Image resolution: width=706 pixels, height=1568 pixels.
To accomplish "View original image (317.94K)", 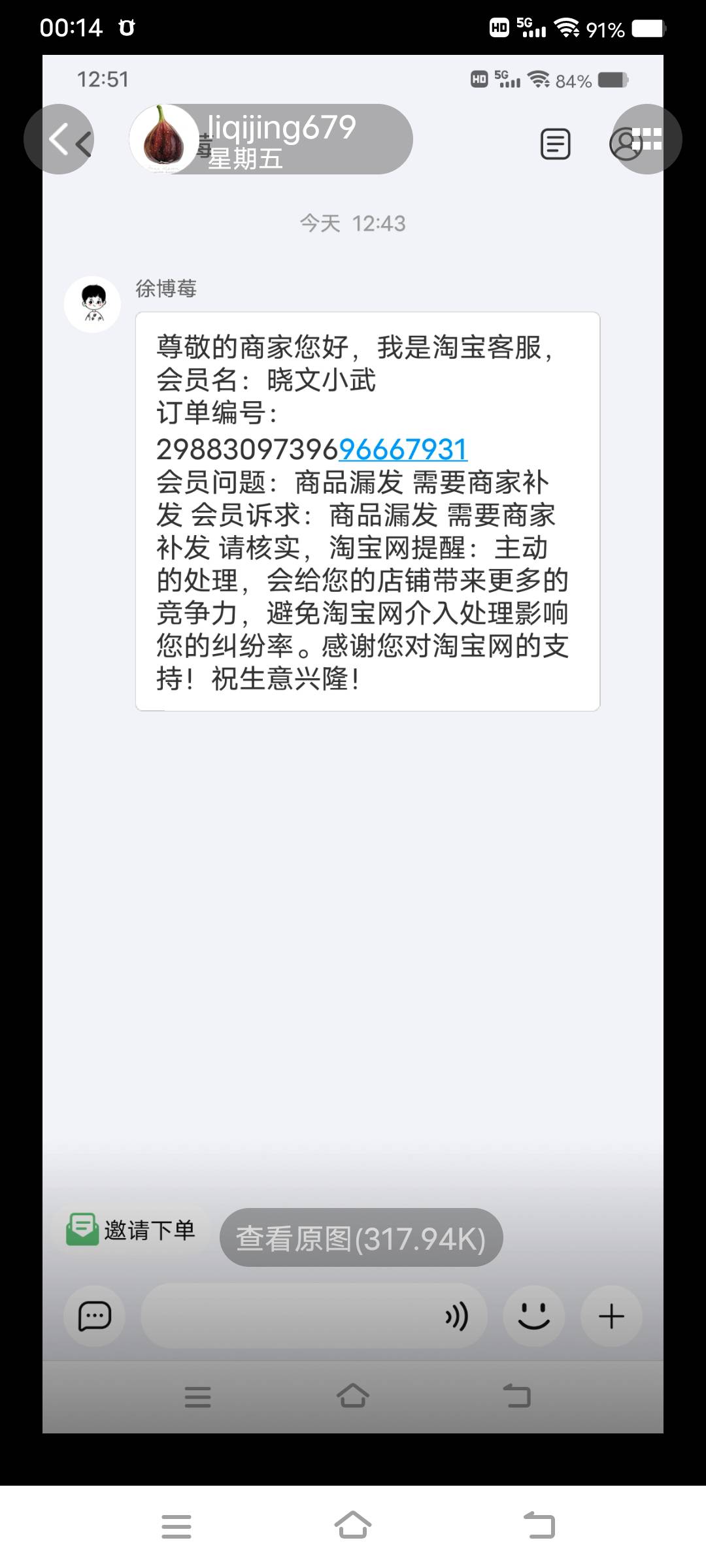I will pos(361,1238).
